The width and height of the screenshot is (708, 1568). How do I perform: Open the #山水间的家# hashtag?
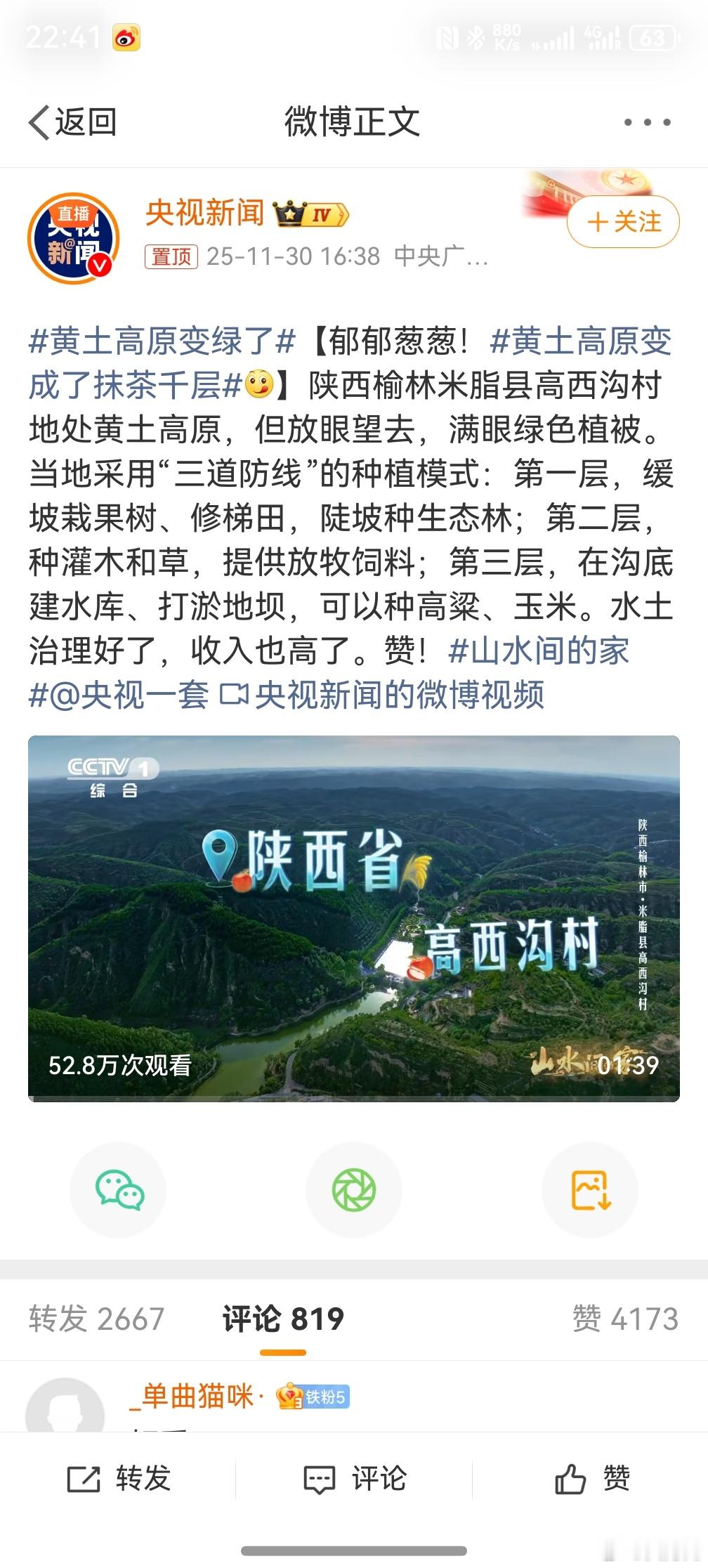(541, 653)
